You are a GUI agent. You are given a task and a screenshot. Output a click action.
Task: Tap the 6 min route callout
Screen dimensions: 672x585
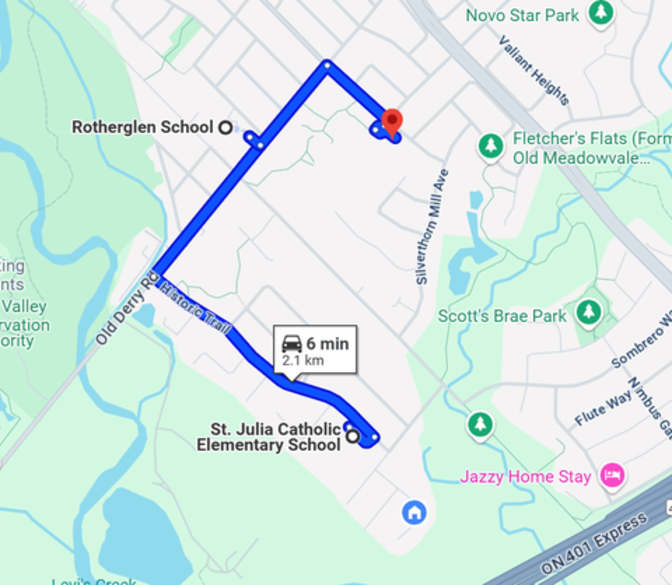click(x=313, y=350)
